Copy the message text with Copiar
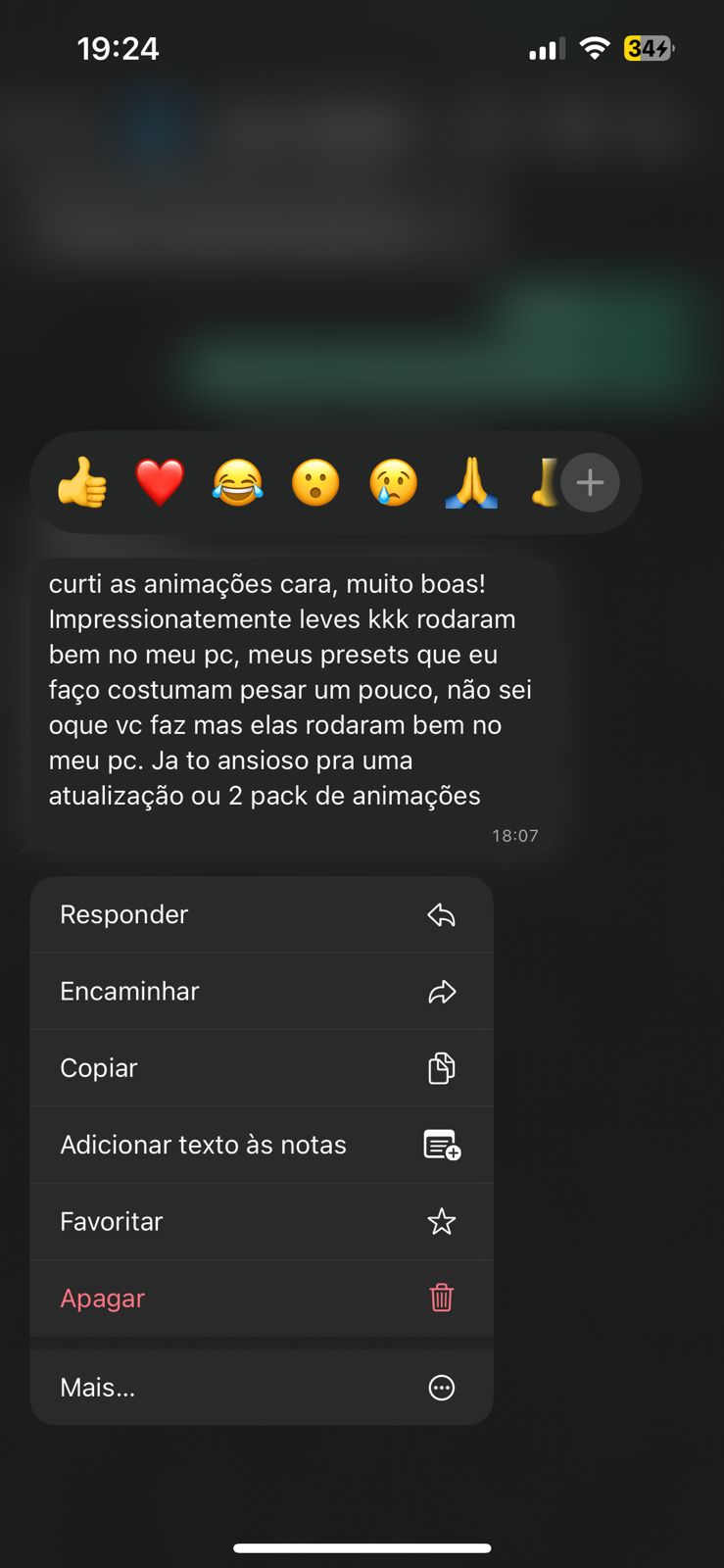This screenshot has height=1568, width=724. click(x=261, y=1067)
